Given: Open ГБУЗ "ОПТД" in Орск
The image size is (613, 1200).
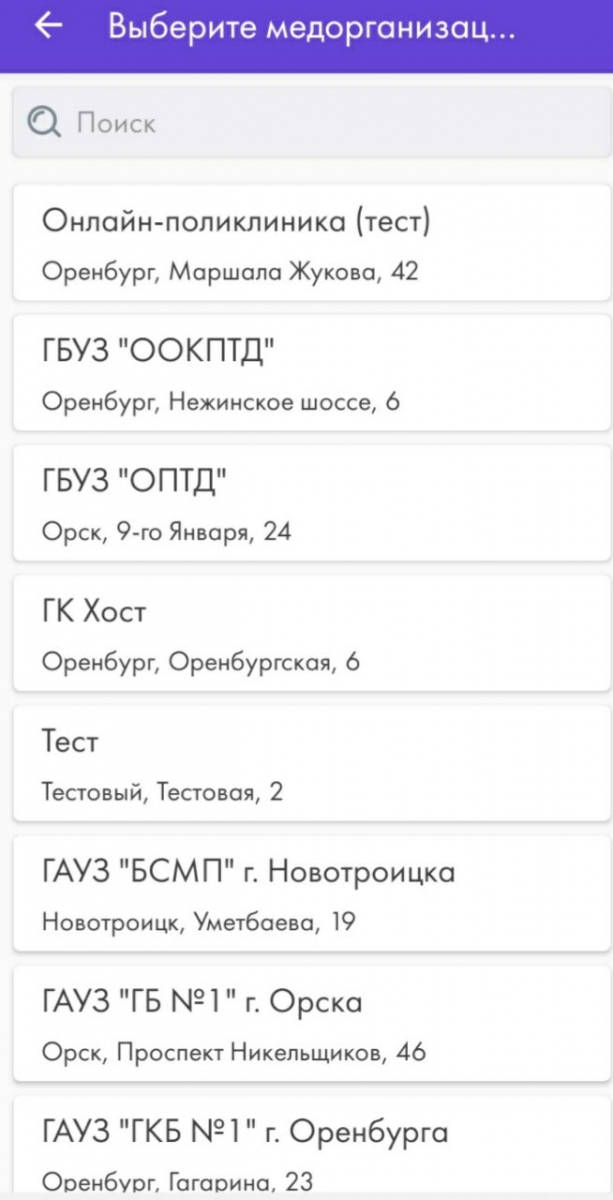Looking at the screenshot, I should [310, 503].
